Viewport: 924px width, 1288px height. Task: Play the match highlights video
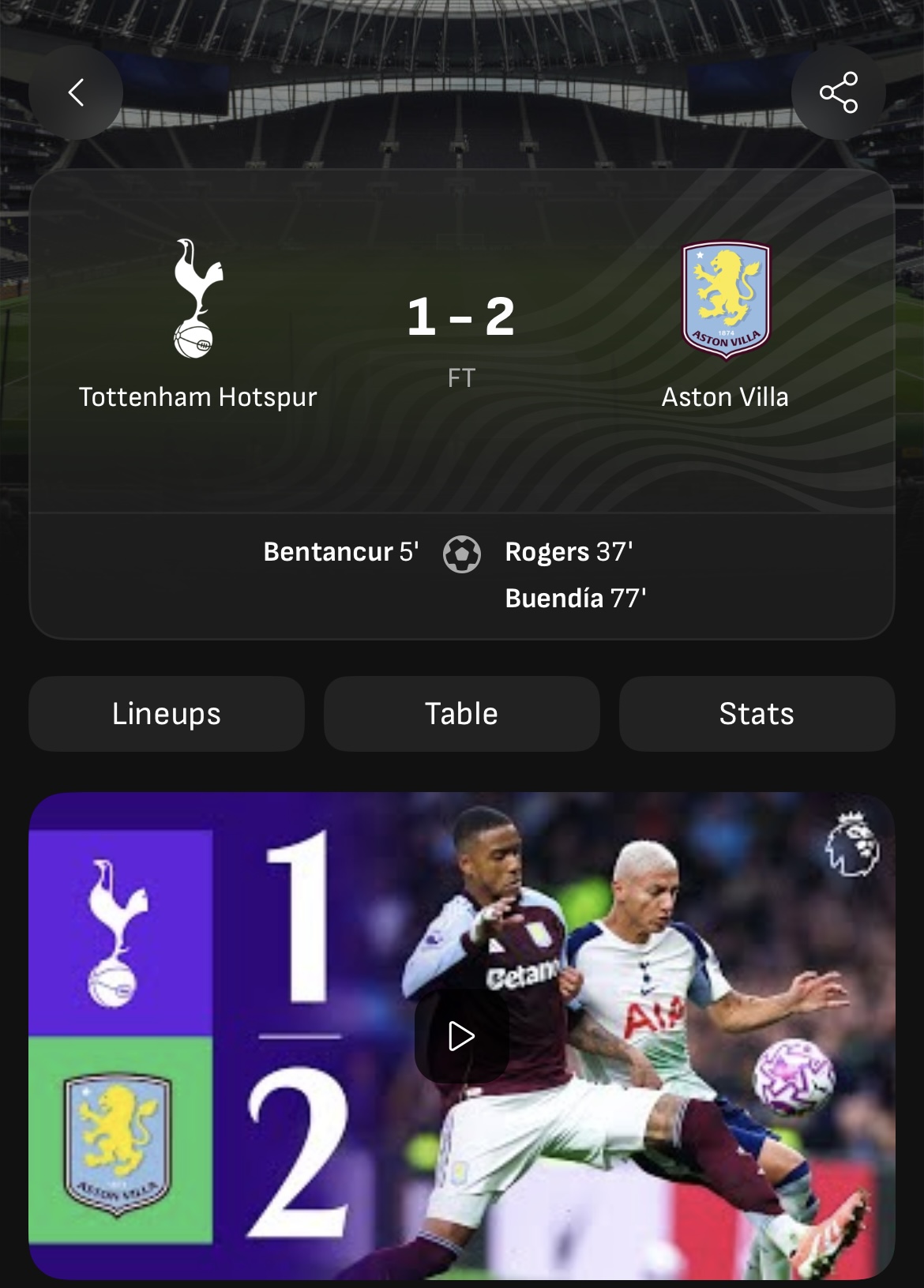point(461,1035)
